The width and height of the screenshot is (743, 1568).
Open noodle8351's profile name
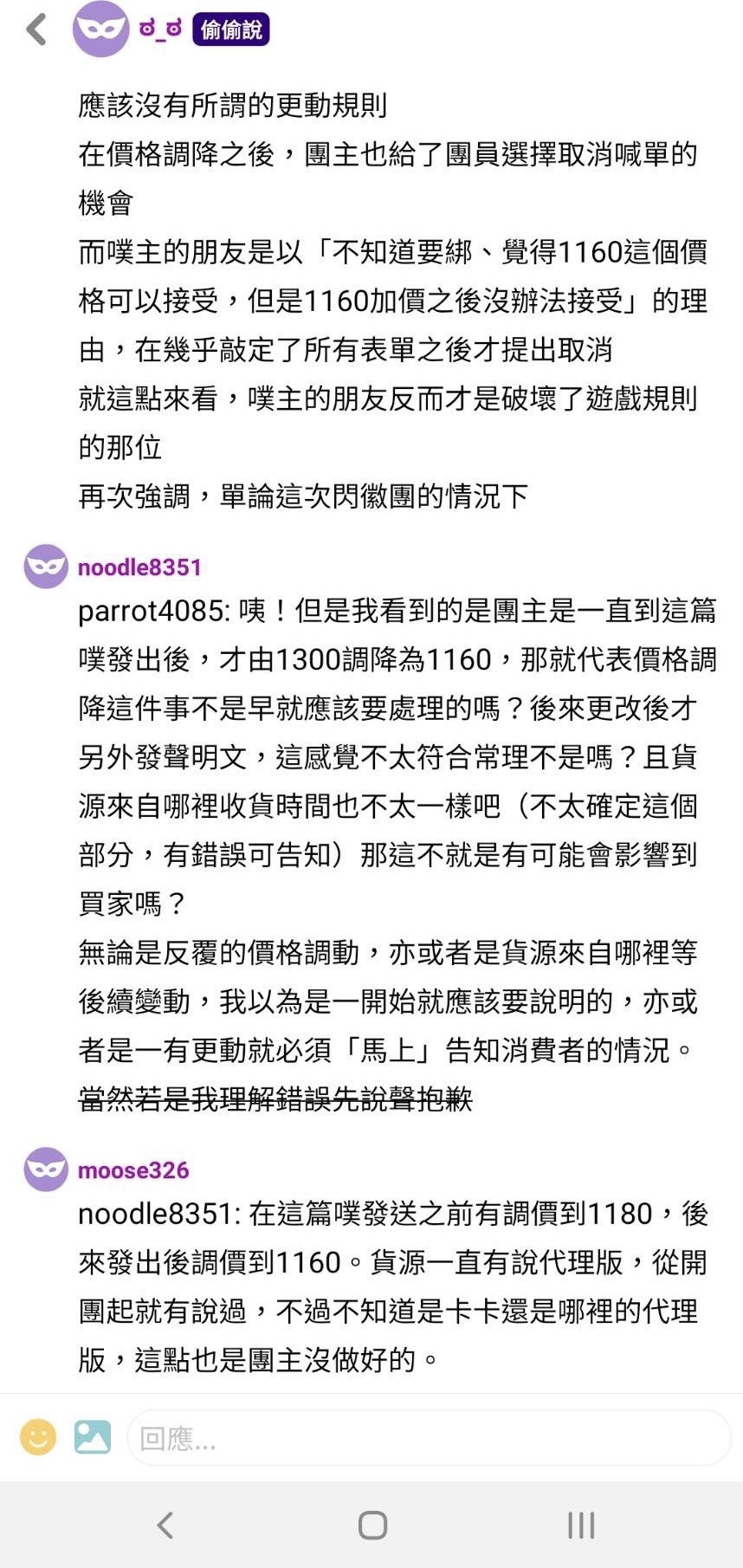point(139,567)
